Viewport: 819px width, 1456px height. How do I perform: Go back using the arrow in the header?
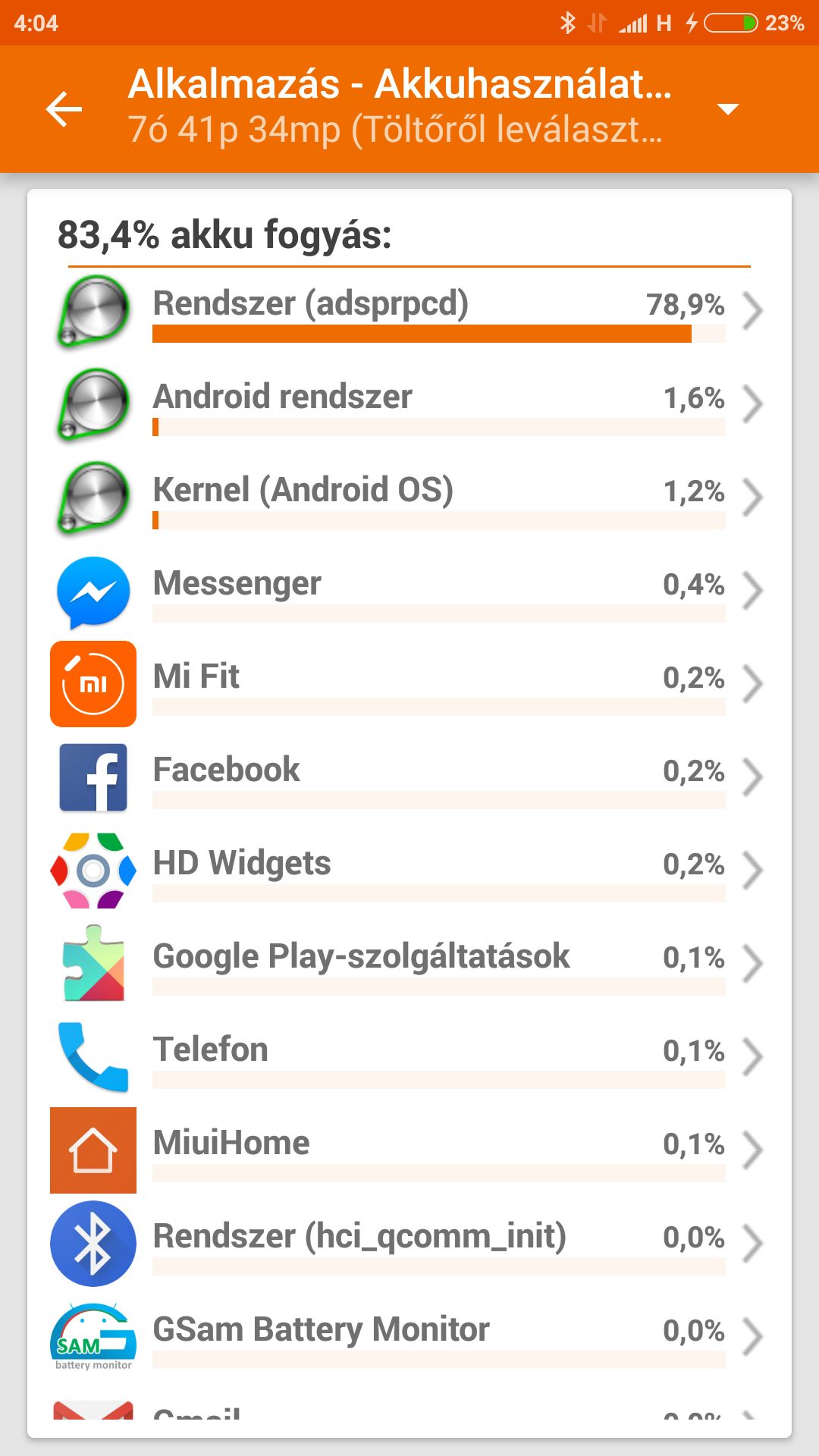(64, 109)
